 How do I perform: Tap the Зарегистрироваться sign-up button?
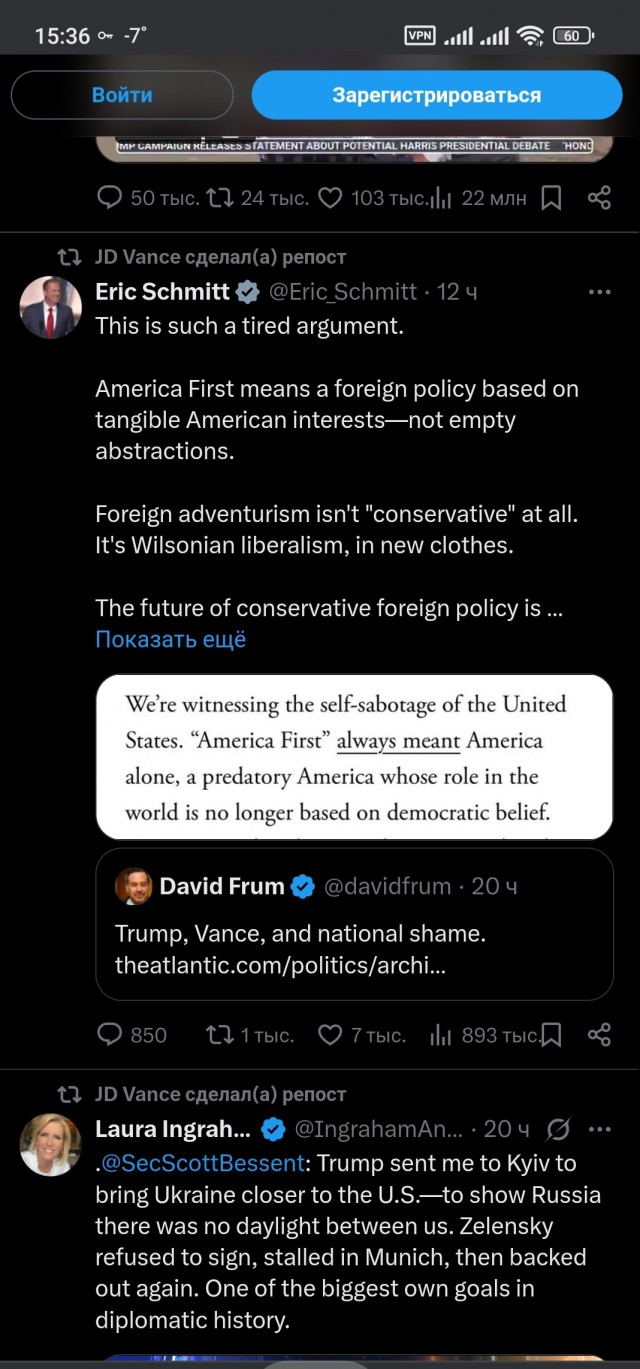[436, 96]
